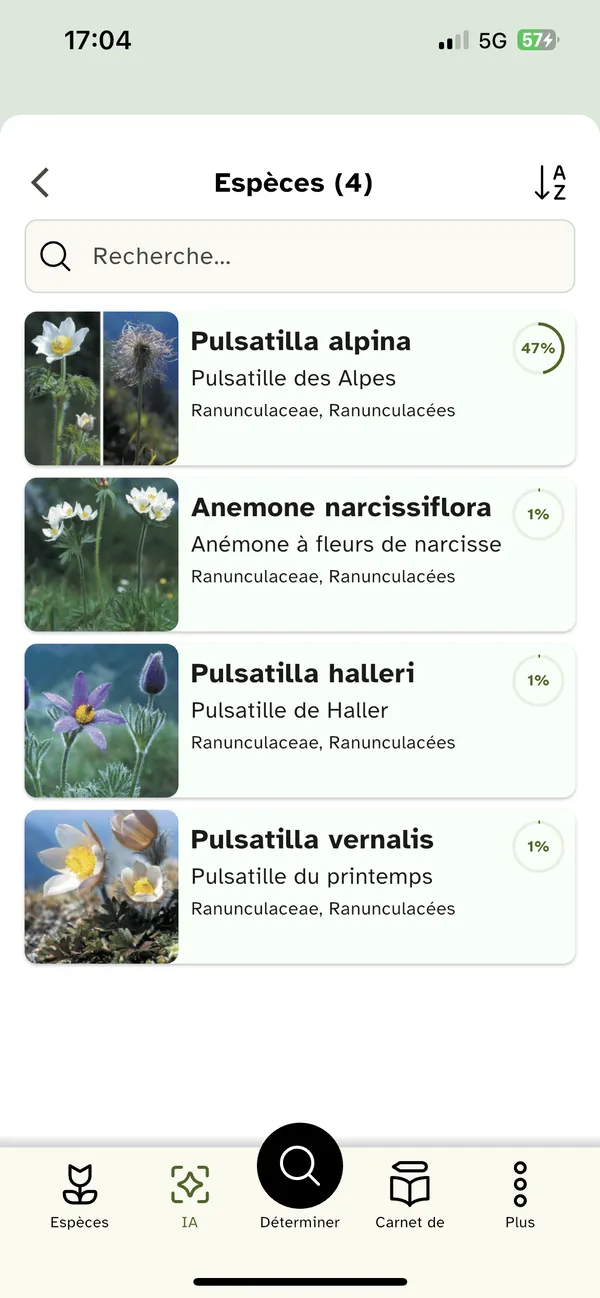Screen dimensions: 600x1298
Task: Go back using the arrow
Action: (x=40, y=183)
